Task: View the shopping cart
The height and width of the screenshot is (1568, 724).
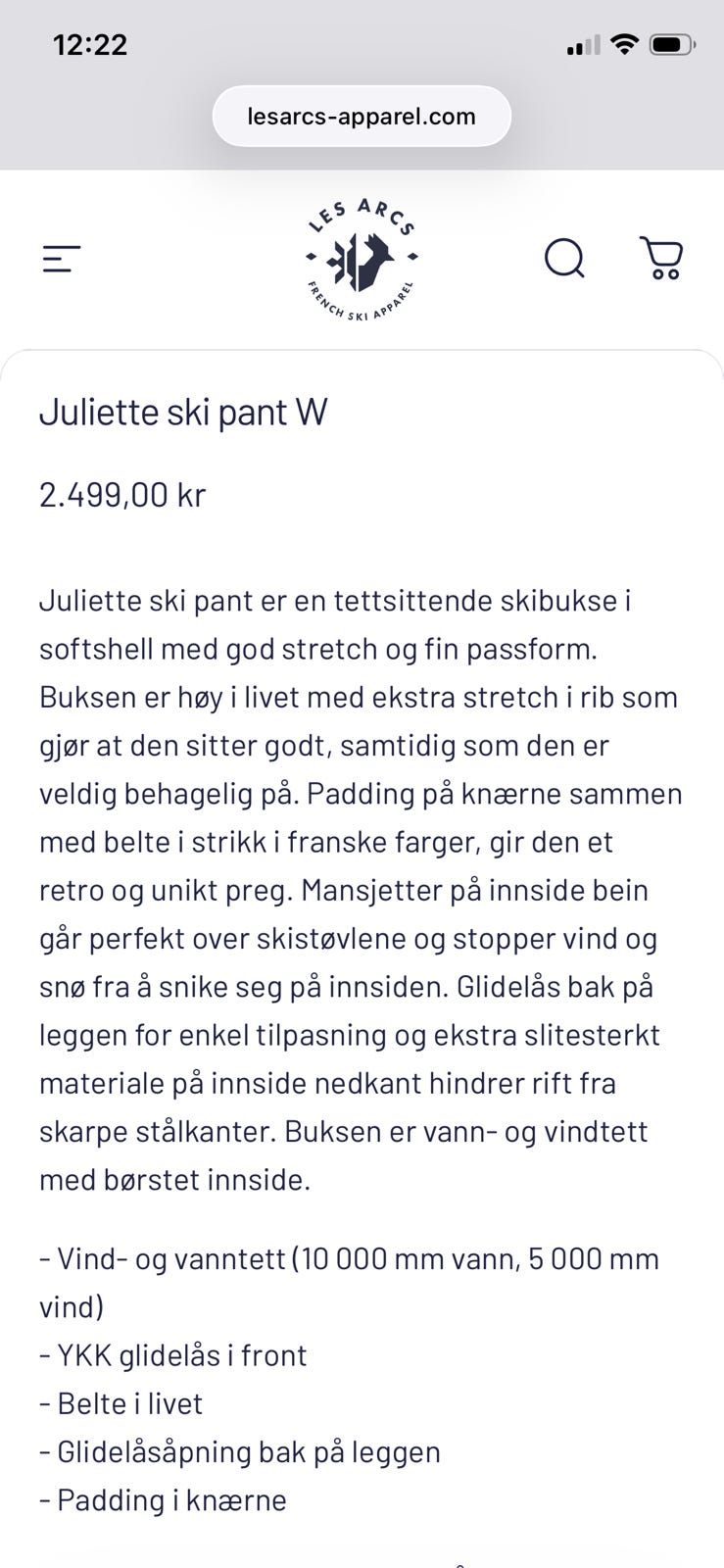Action: click(662, 258)
